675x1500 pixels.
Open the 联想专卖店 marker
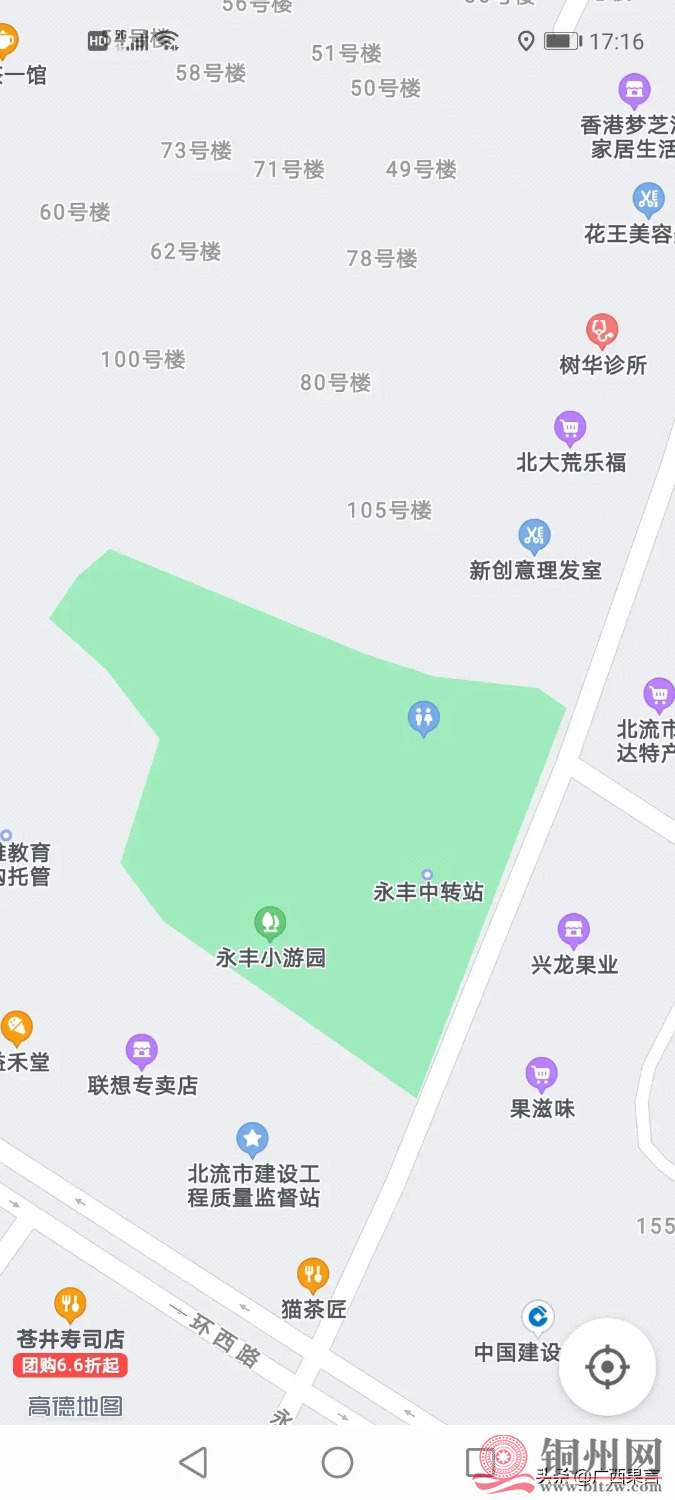[142, 1052]
